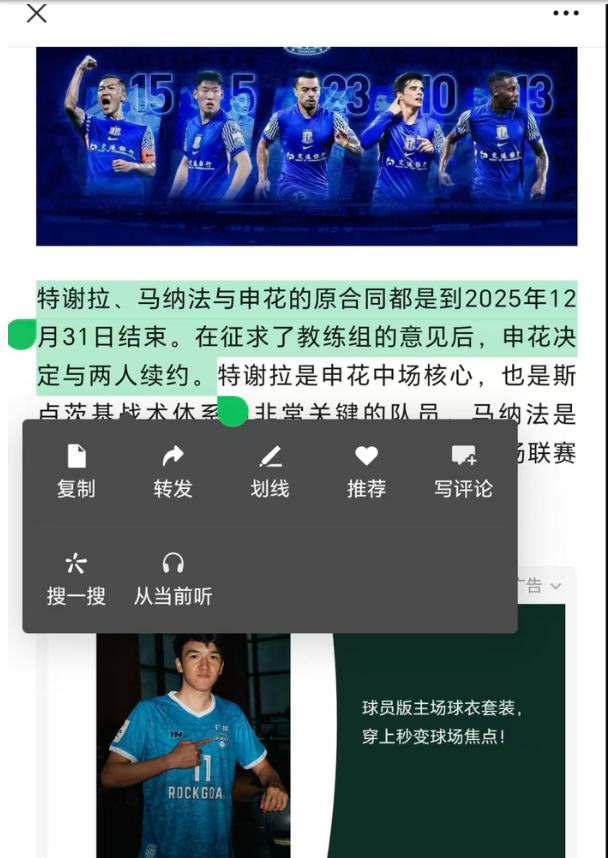
Task: View the Shenhua players banner image
Action: pos(306,143)
